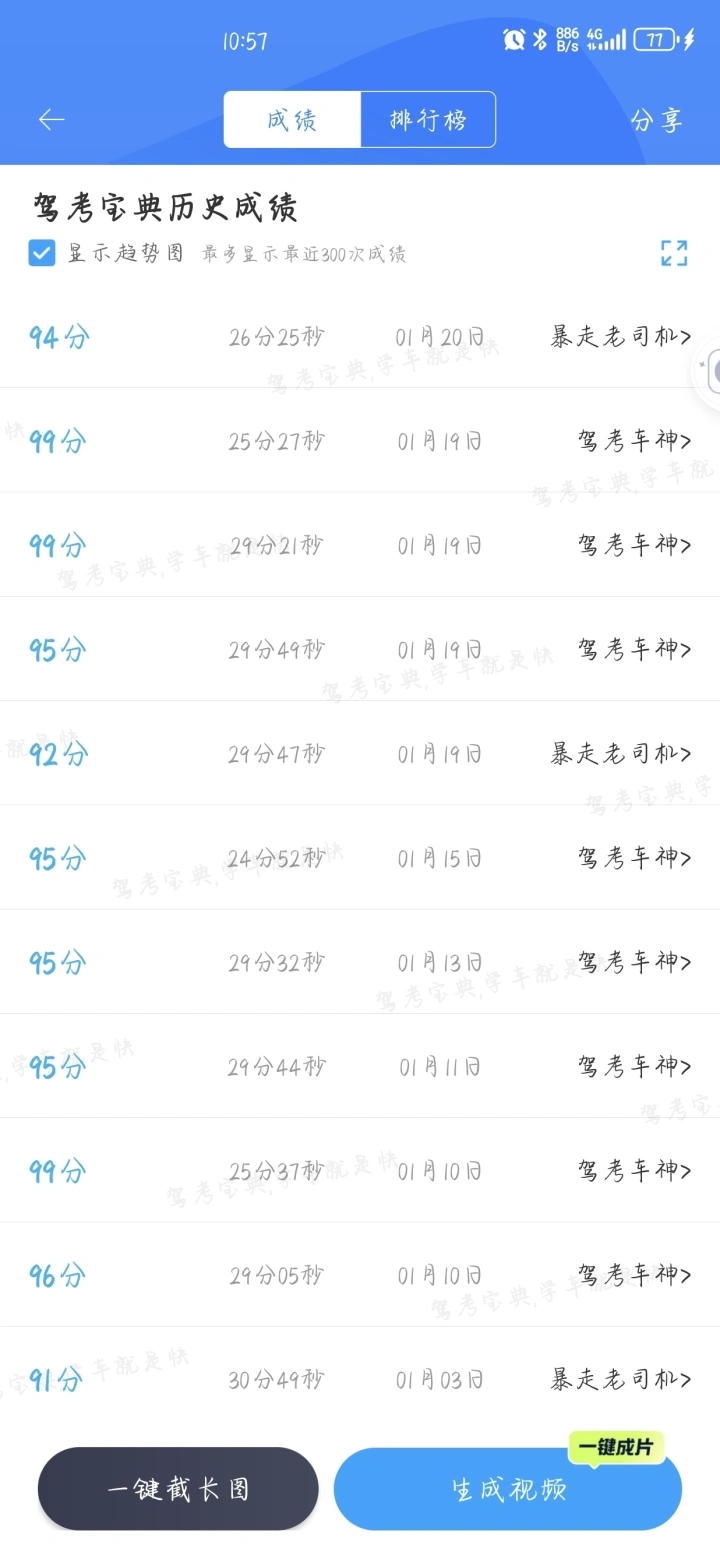Open the 99分 record timed 29分21秒
720x1559 pixels.
point(360,545)
